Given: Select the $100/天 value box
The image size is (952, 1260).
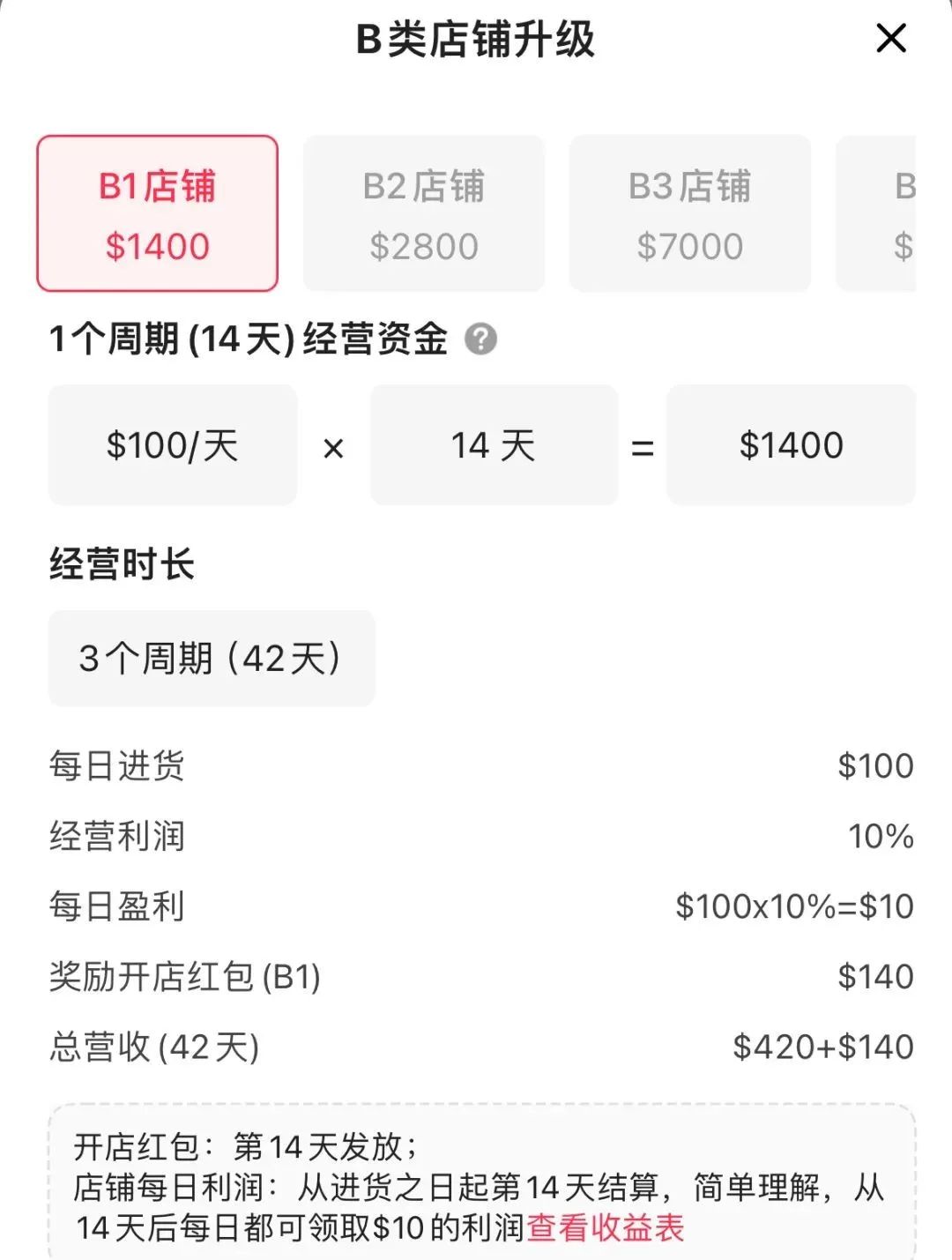Looking at the screenshot, I should 174,444.
